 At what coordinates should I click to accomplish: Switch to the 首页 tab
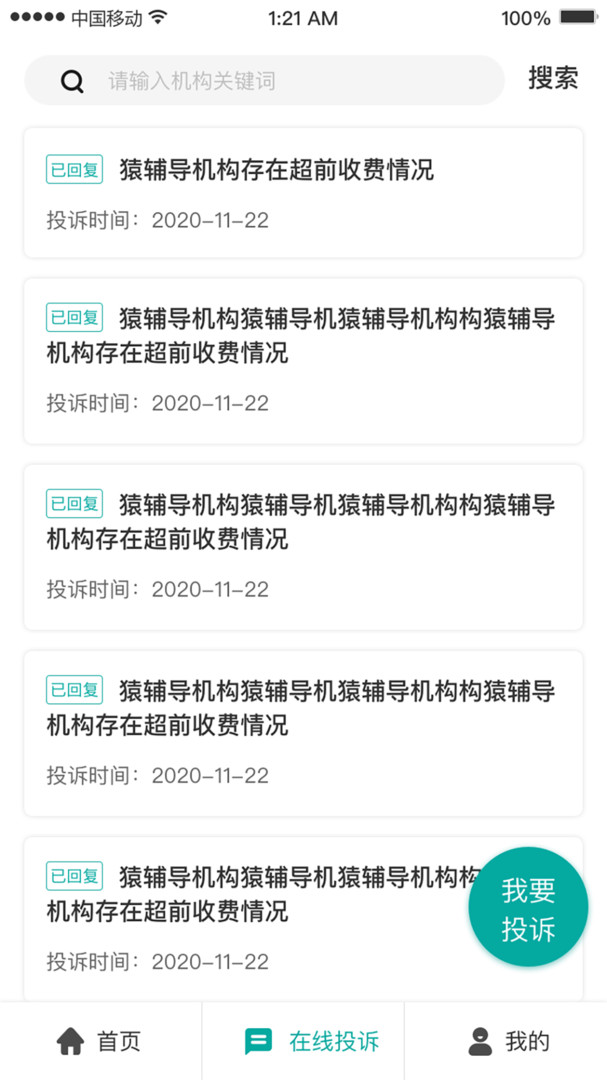[100, 1041]
